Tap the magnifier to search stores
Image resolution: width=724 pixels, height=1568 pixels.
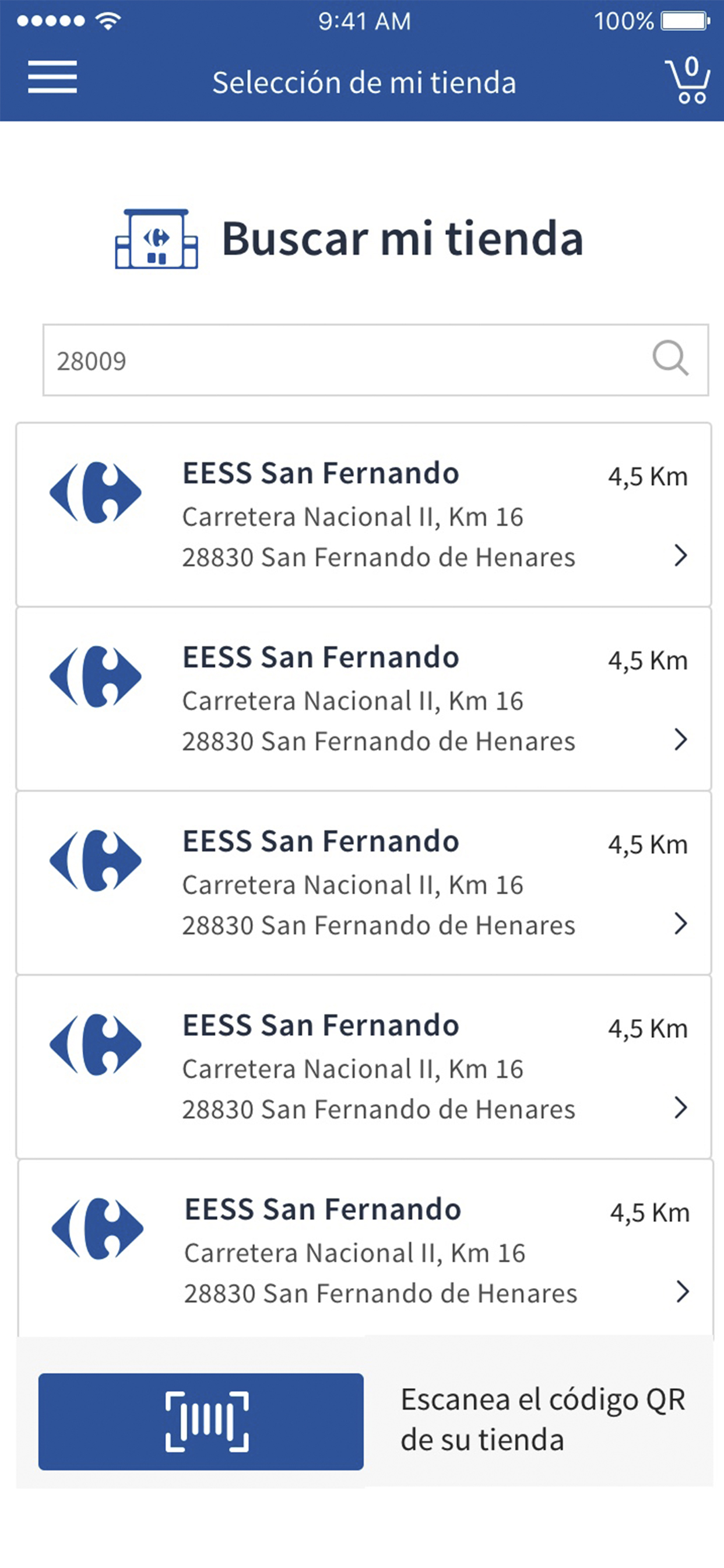(x=670, y=358)
